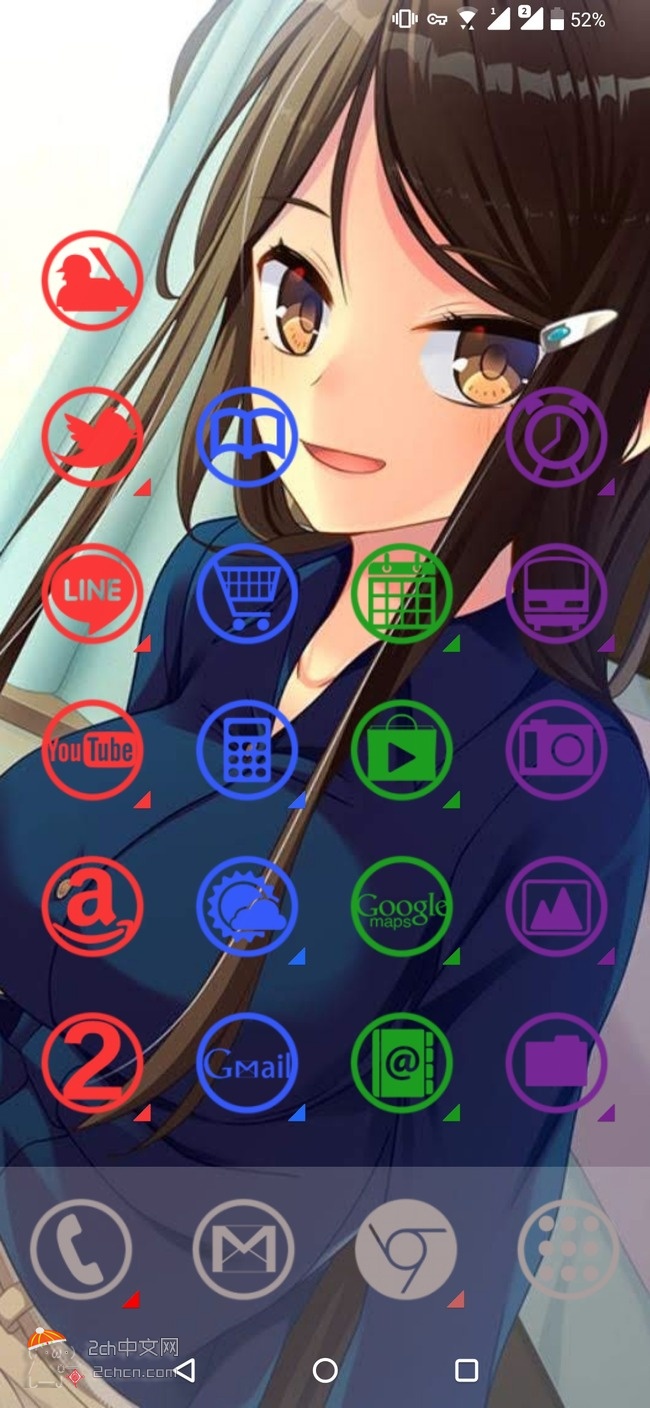Launch the LINE messenger app

[x=92, y=593]
